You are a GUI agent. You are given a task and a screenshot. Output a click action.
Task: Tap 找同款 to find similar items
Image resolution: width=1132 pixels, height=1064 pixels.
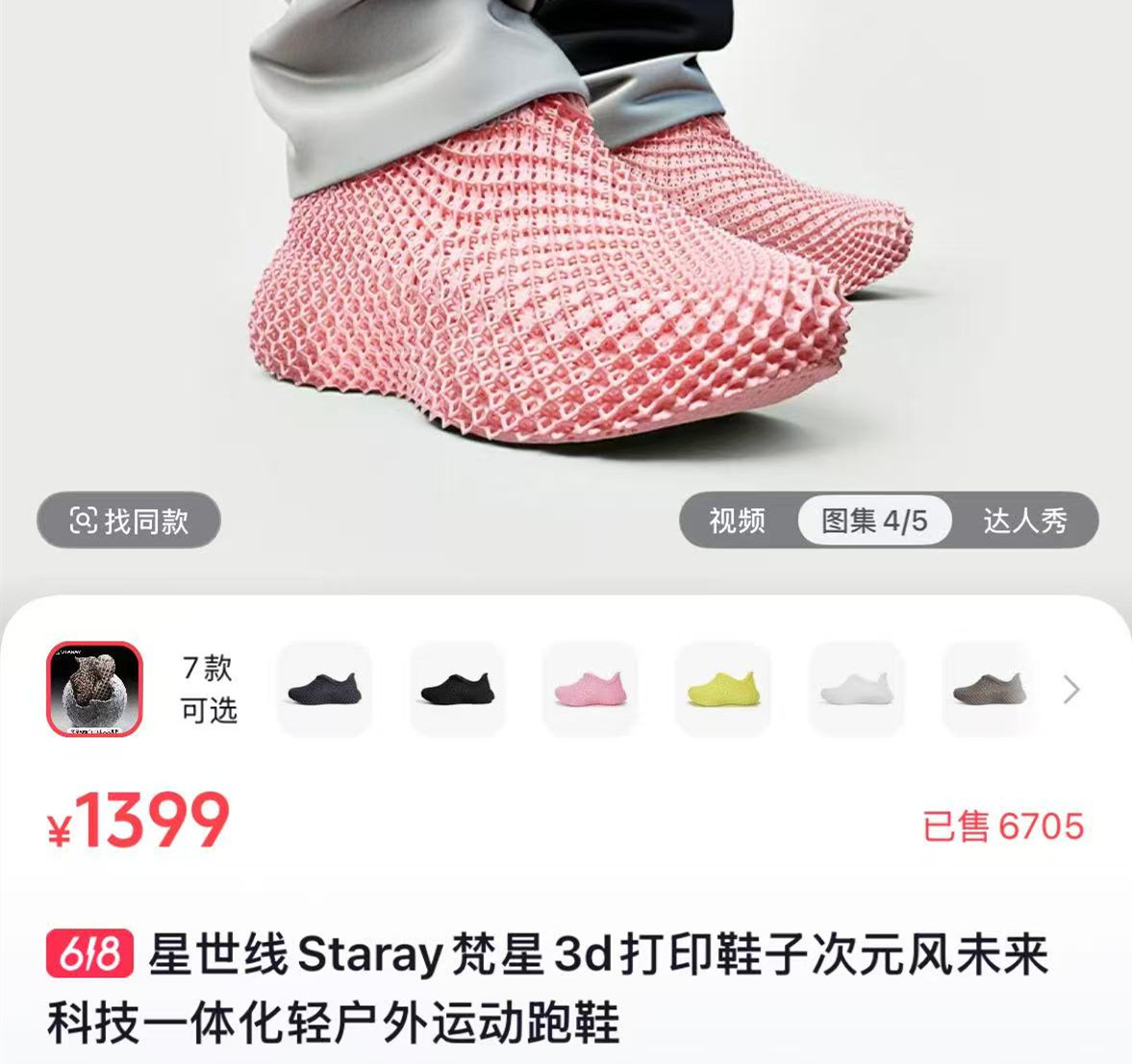pos(129,521)
